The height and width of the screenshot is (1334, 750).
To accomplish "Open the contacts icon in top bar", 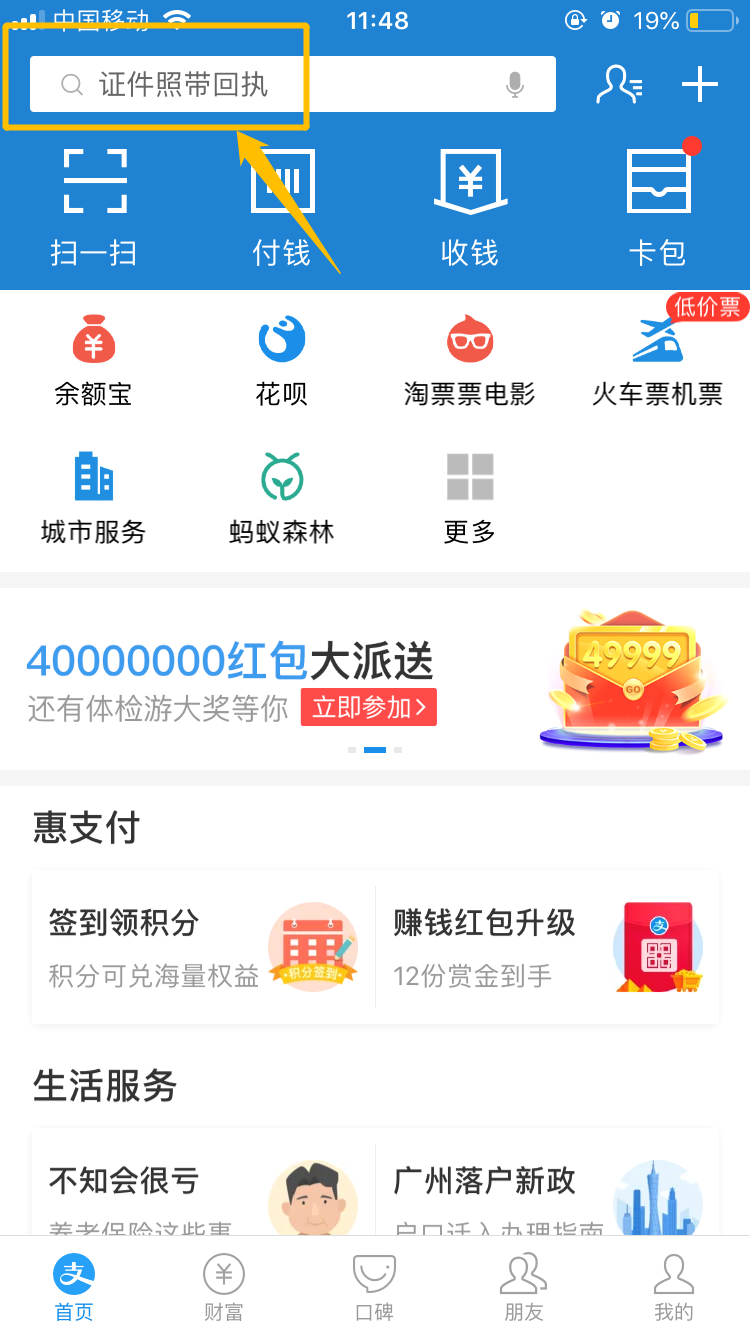I will click(619, 85).
